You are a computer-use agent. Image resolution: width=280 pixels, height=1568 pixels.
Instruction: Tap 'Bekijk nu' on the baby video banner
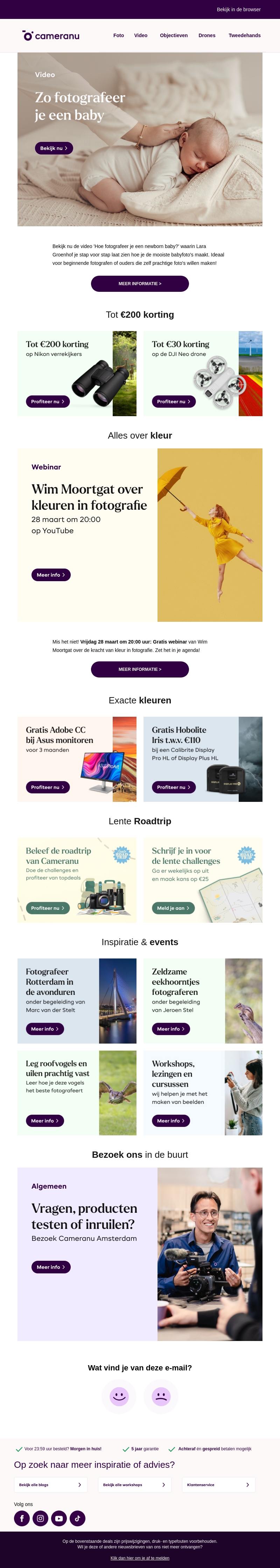click(x=54, y=148)
